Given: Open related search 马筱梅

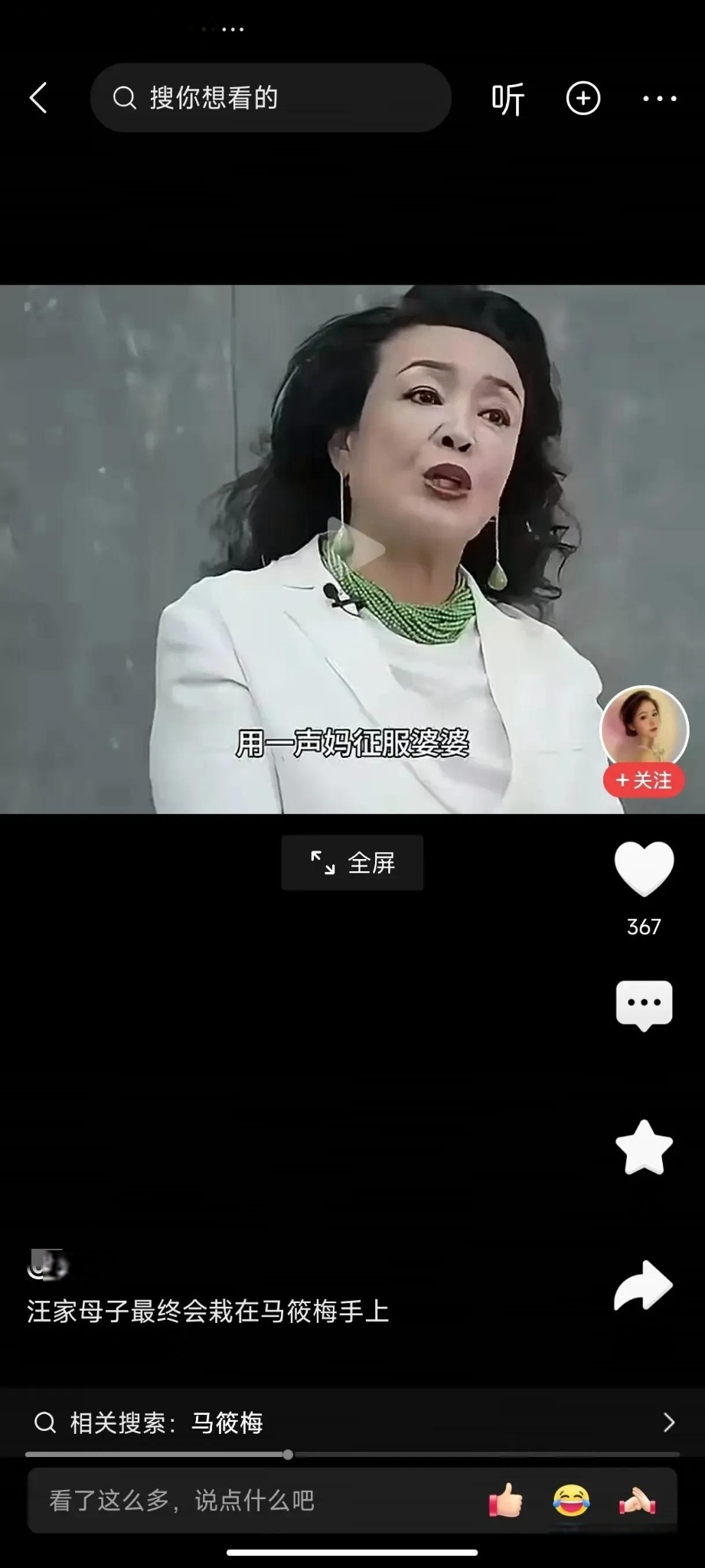Looking at the screenshot, I should [352, 1423].
